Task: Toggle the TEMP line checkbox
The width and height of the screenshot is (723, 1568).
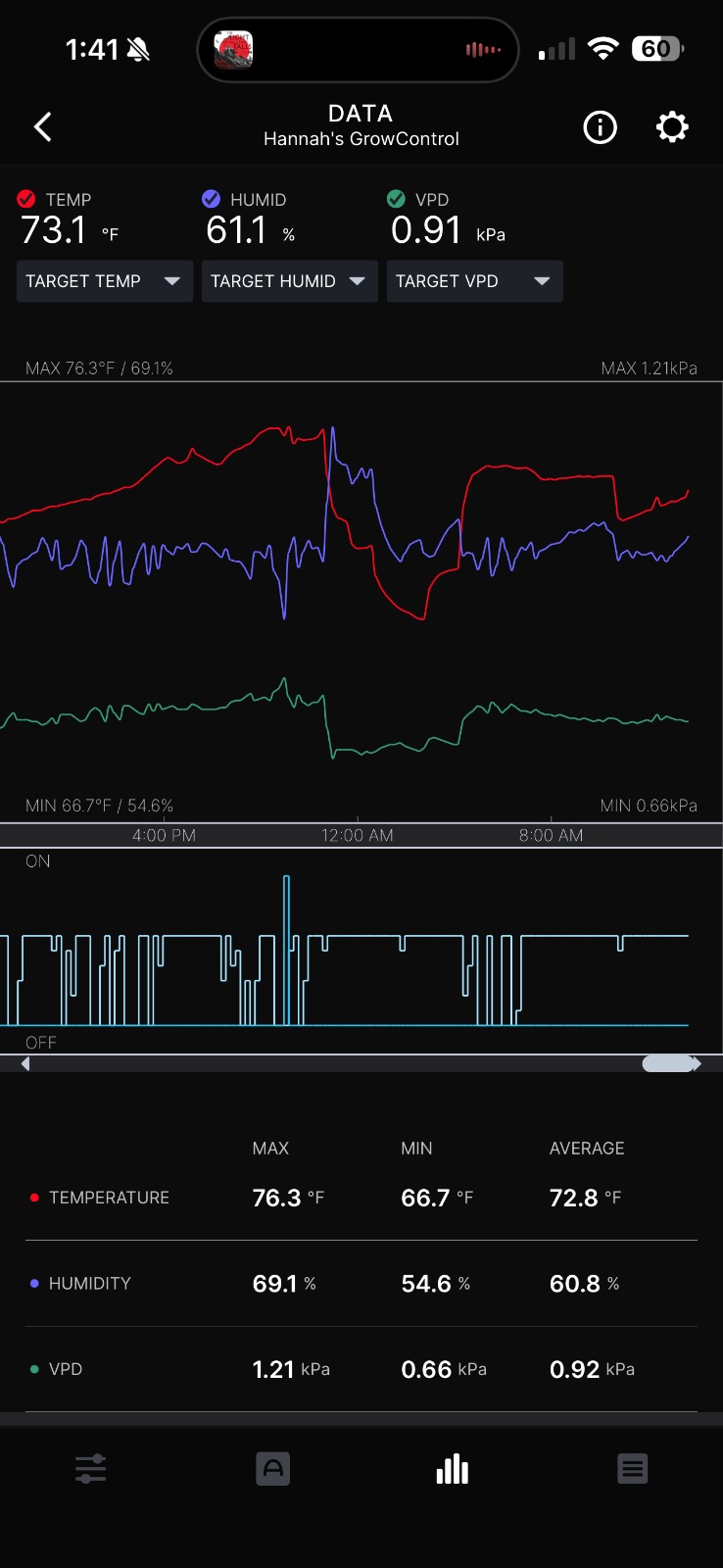Action: [26, 199]
